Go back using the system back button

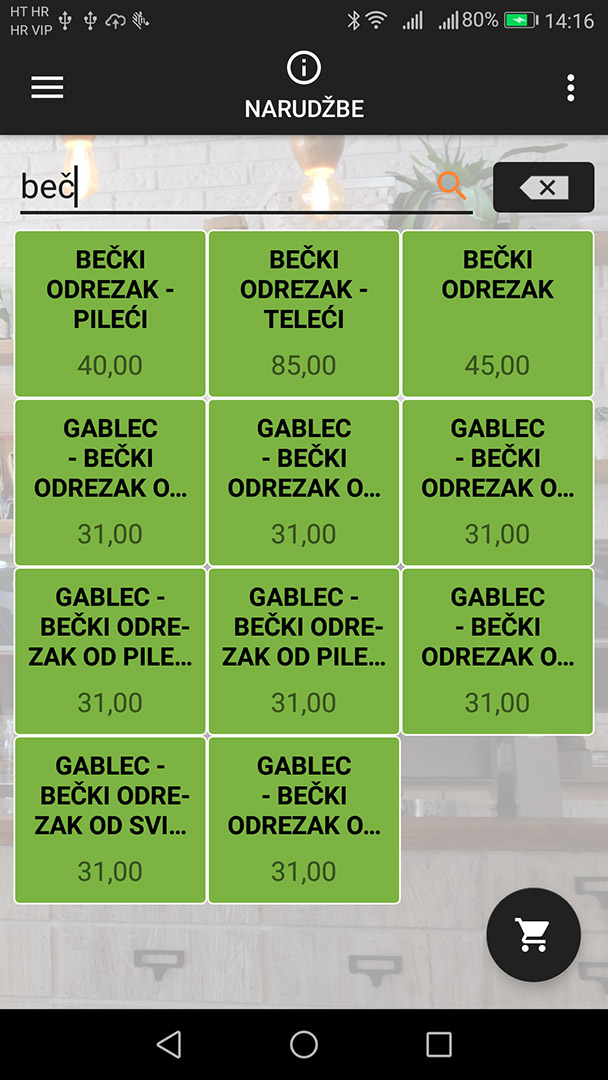click(x=169, y=1044)
